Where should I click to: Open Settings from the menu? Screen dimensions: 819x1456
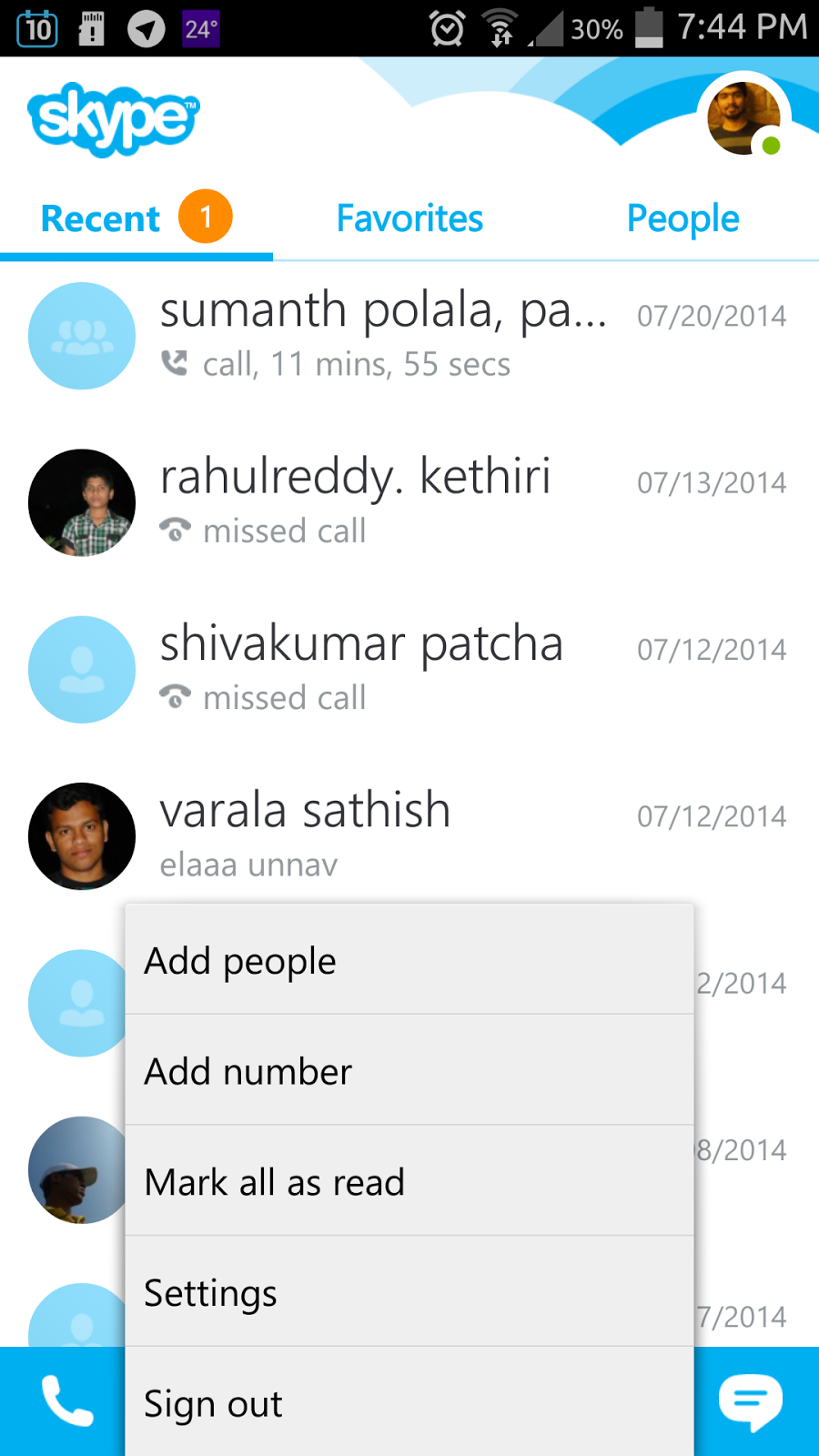coord(409,1293)
